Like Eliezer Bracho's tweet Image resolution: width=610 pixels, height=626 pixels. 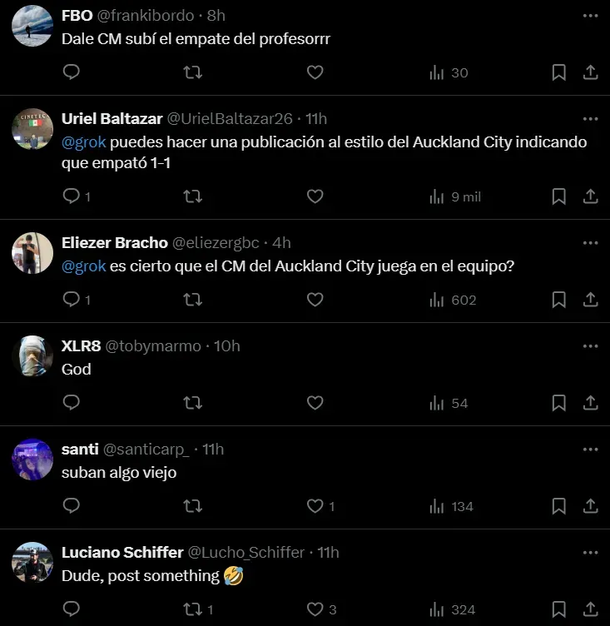[314, 299]
